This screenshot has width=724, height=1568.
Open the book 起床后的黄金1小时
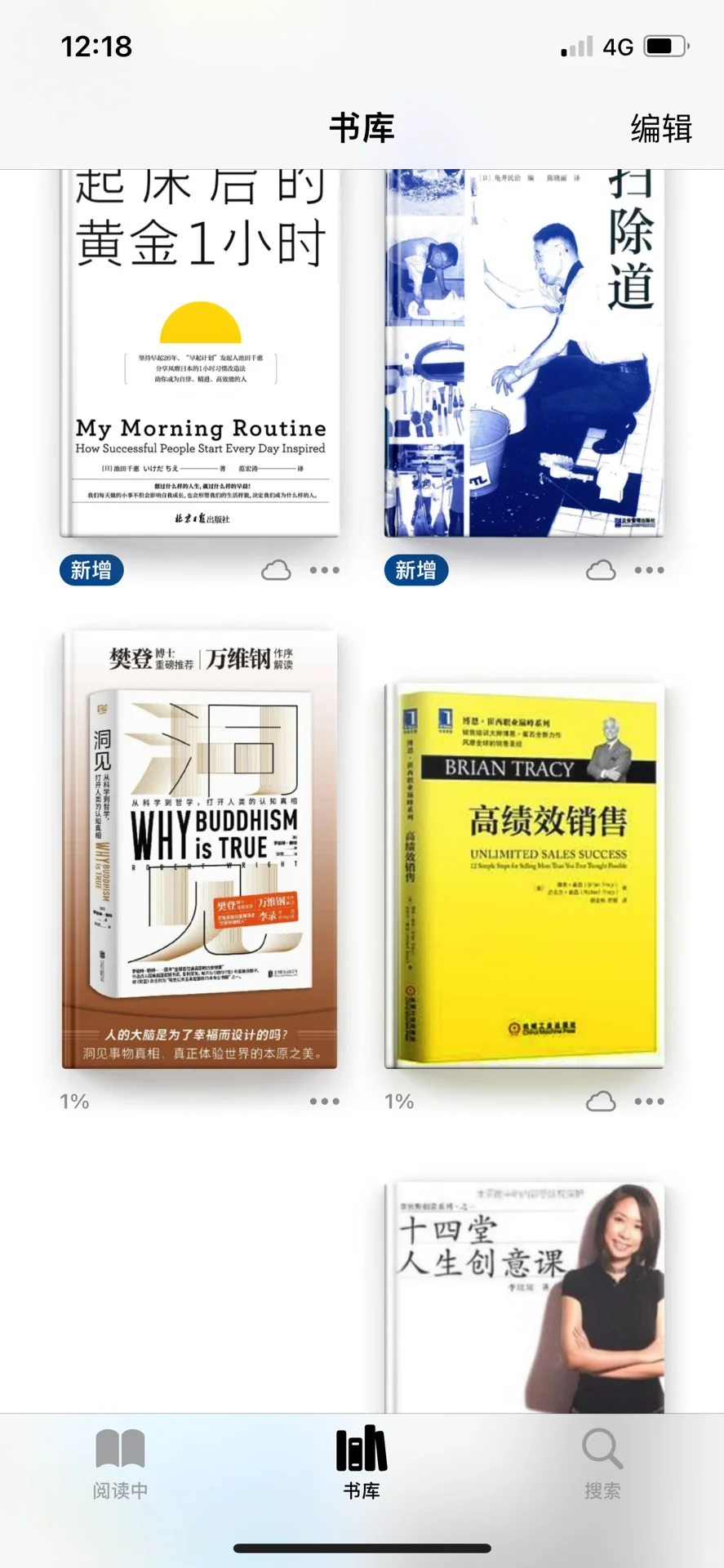(200, 353)
